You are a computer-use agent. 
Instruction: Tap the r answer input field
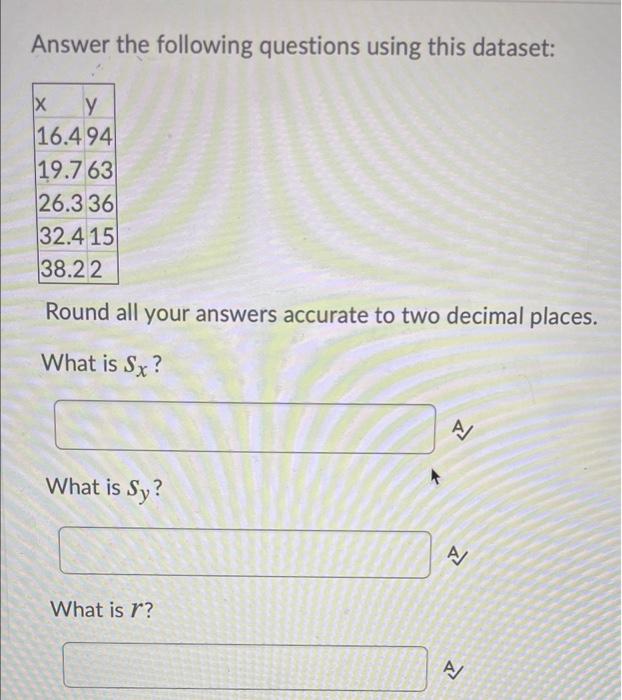(245, 667)
